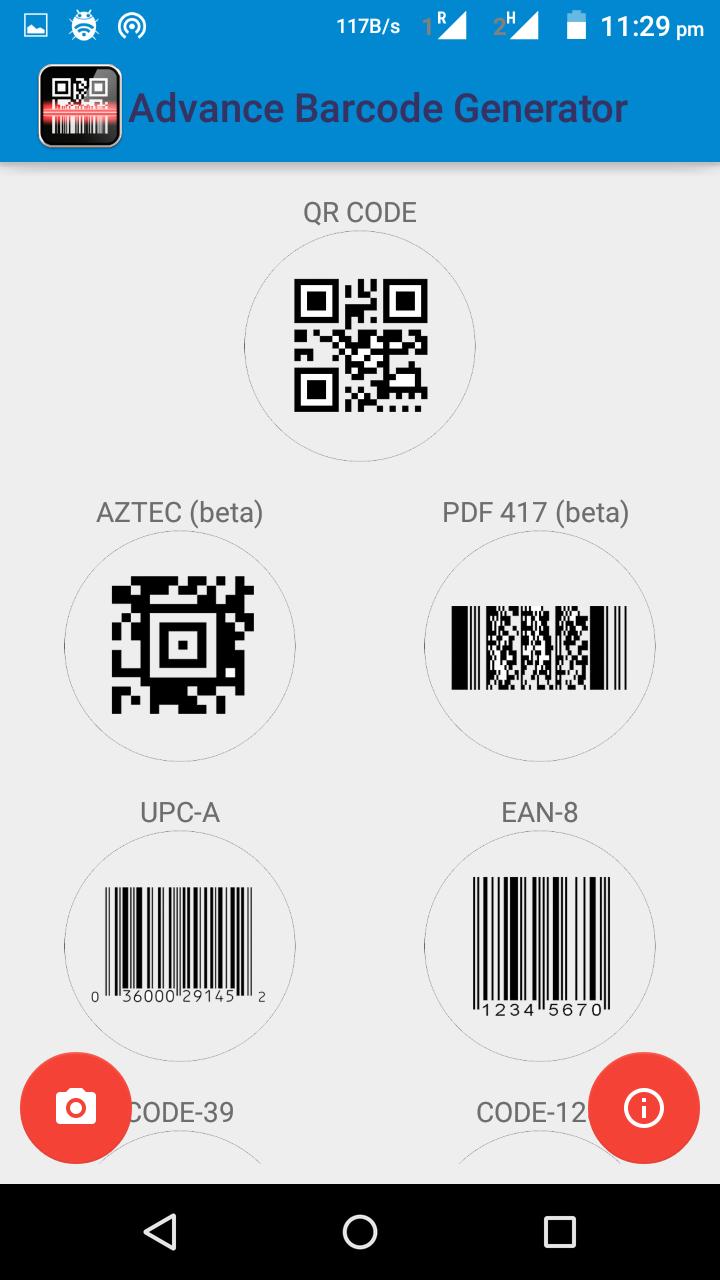Tap the clock showing 11:29 pm

pos(650,27)
